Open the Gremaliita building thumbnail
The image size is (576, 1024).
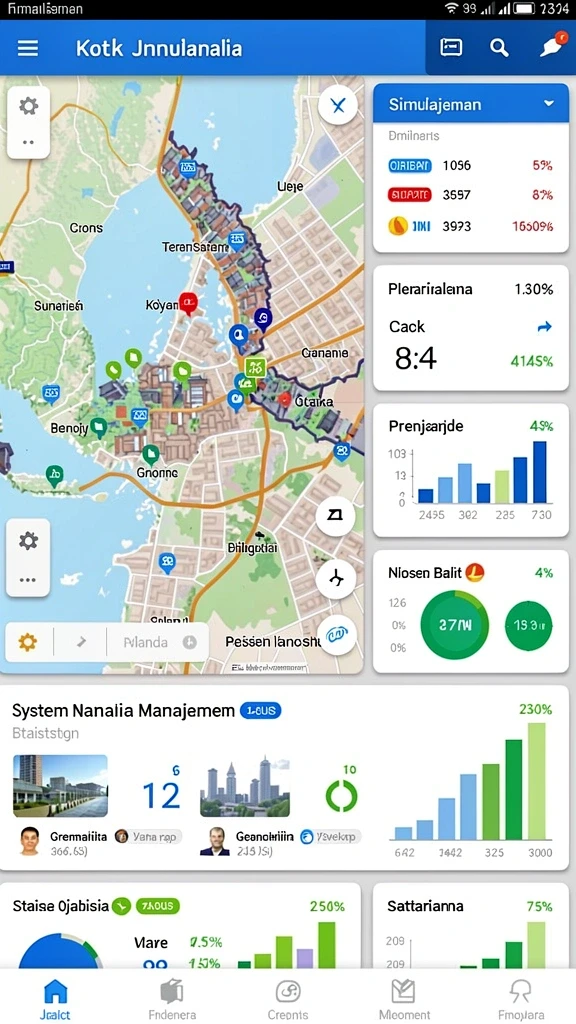pos(60,786)
